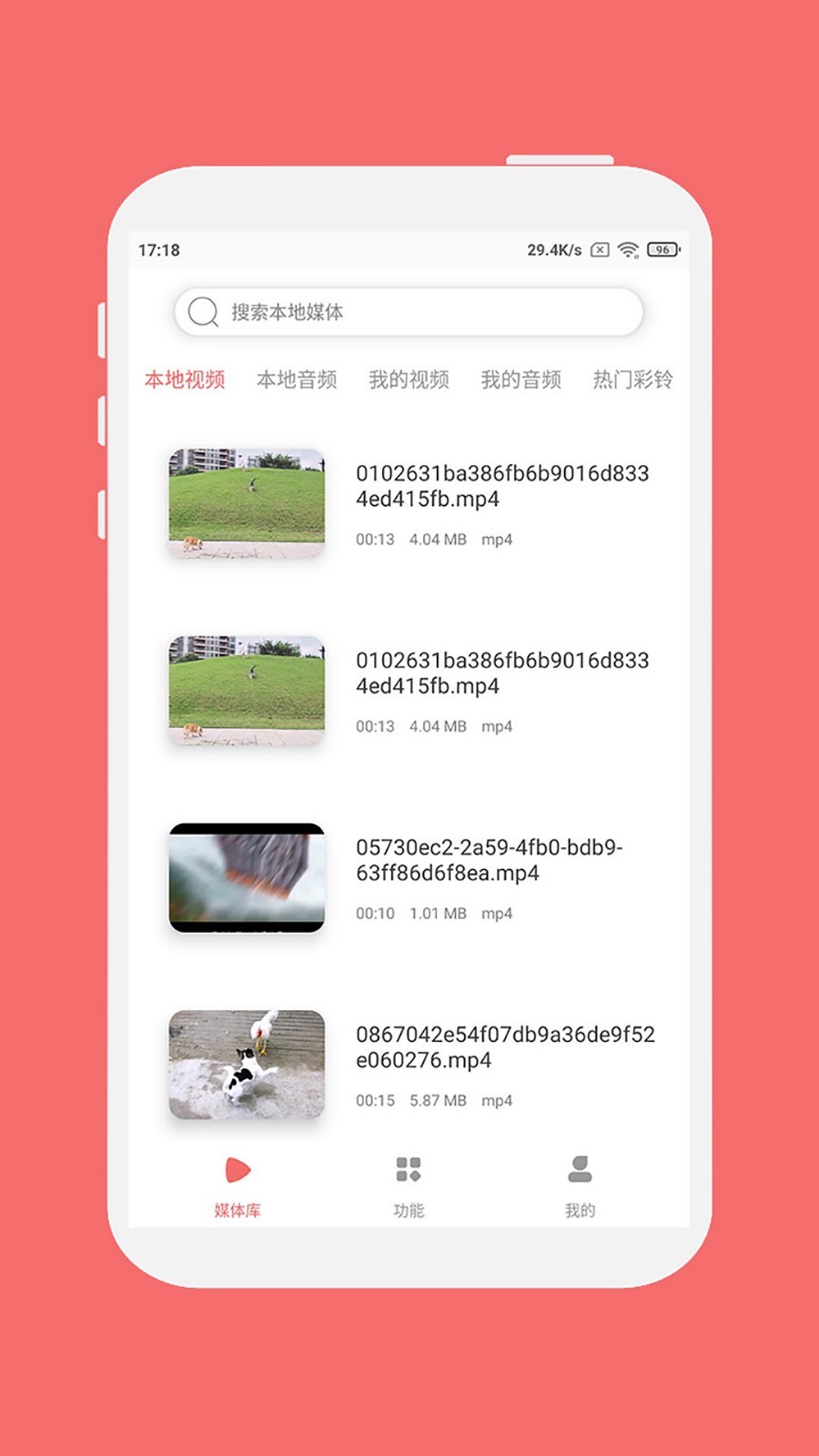The width and height of the screenshot is (819, 1456).
Task: Open the 热门彩铃 tab
Action: (634, 379)
